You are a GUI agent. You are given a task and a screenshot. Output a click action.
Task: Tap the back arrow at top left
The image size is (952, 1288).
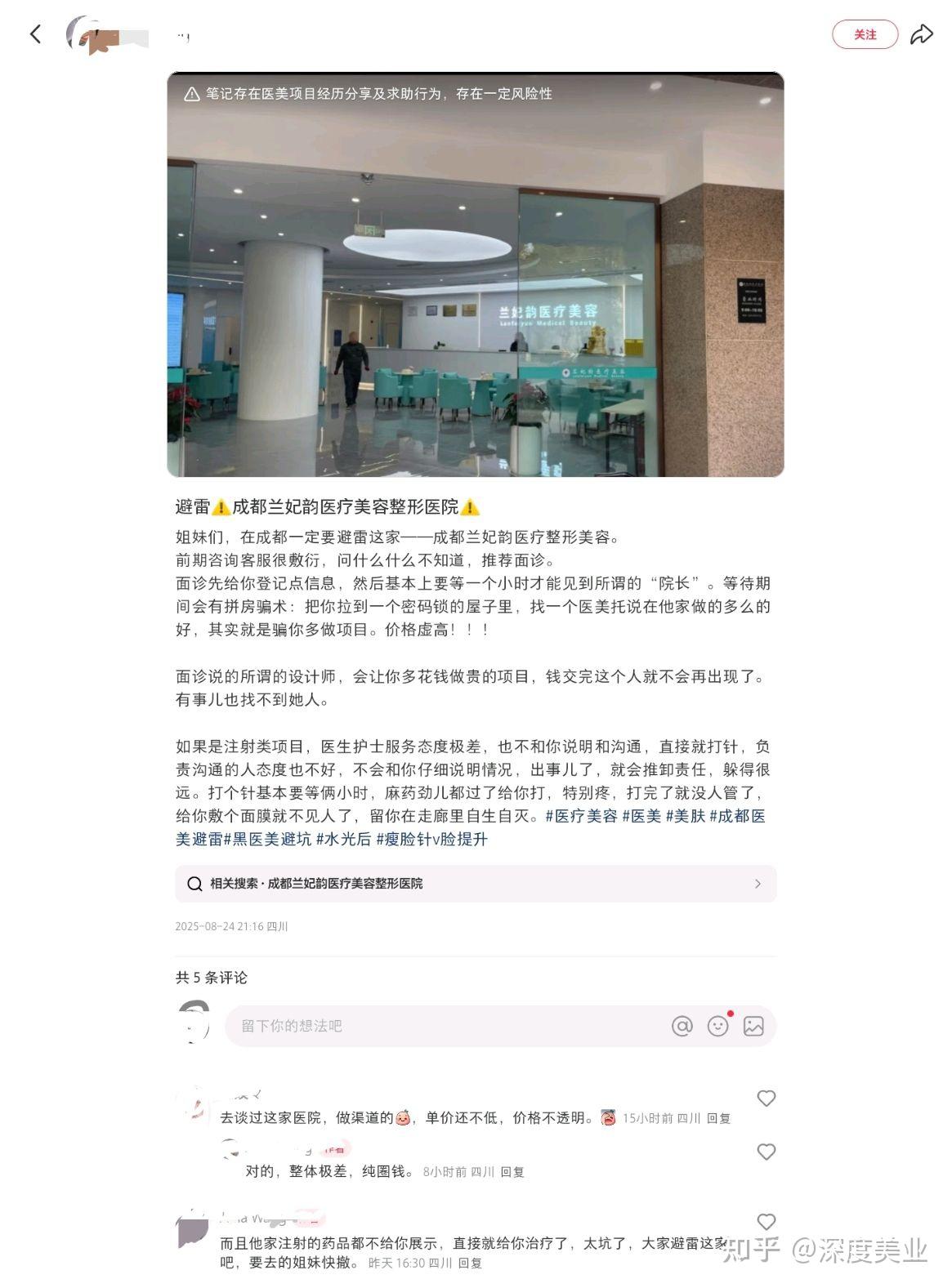[x=34, y=34]
